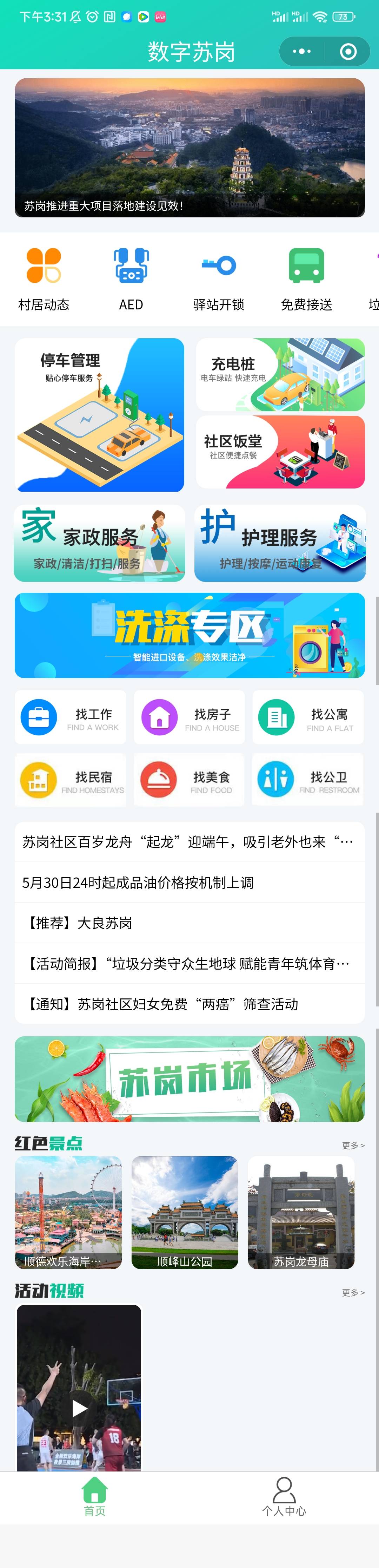Open 顺峰山公园 attraction tile
This screenshot has height=1568, width=379.
pos(184,1211)
